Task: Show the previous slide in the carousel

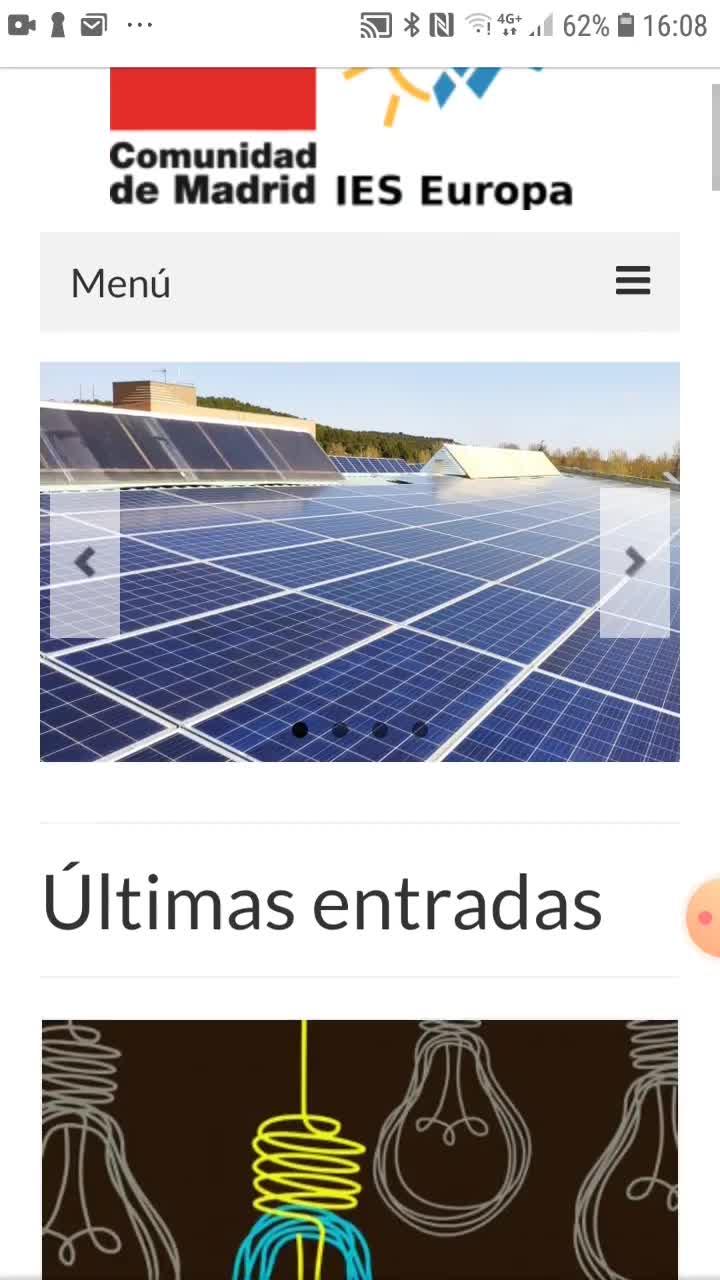Action: pyautogui.click(x=85, y=563)
